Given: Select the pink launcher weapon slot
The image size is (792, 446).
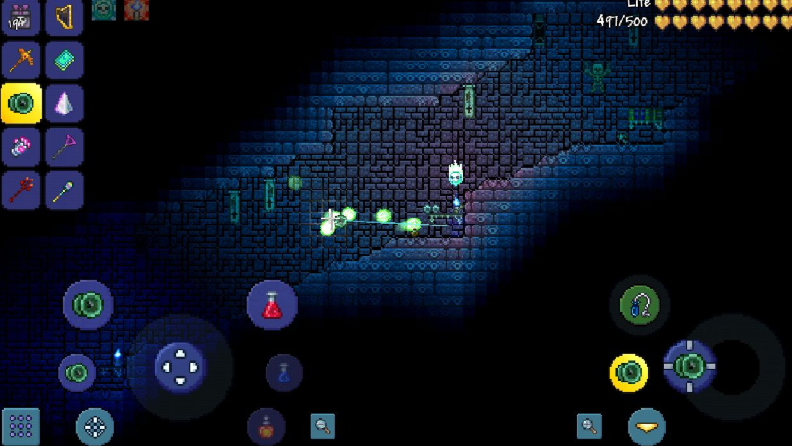Looking at the screenshot, I should (21, 146).
